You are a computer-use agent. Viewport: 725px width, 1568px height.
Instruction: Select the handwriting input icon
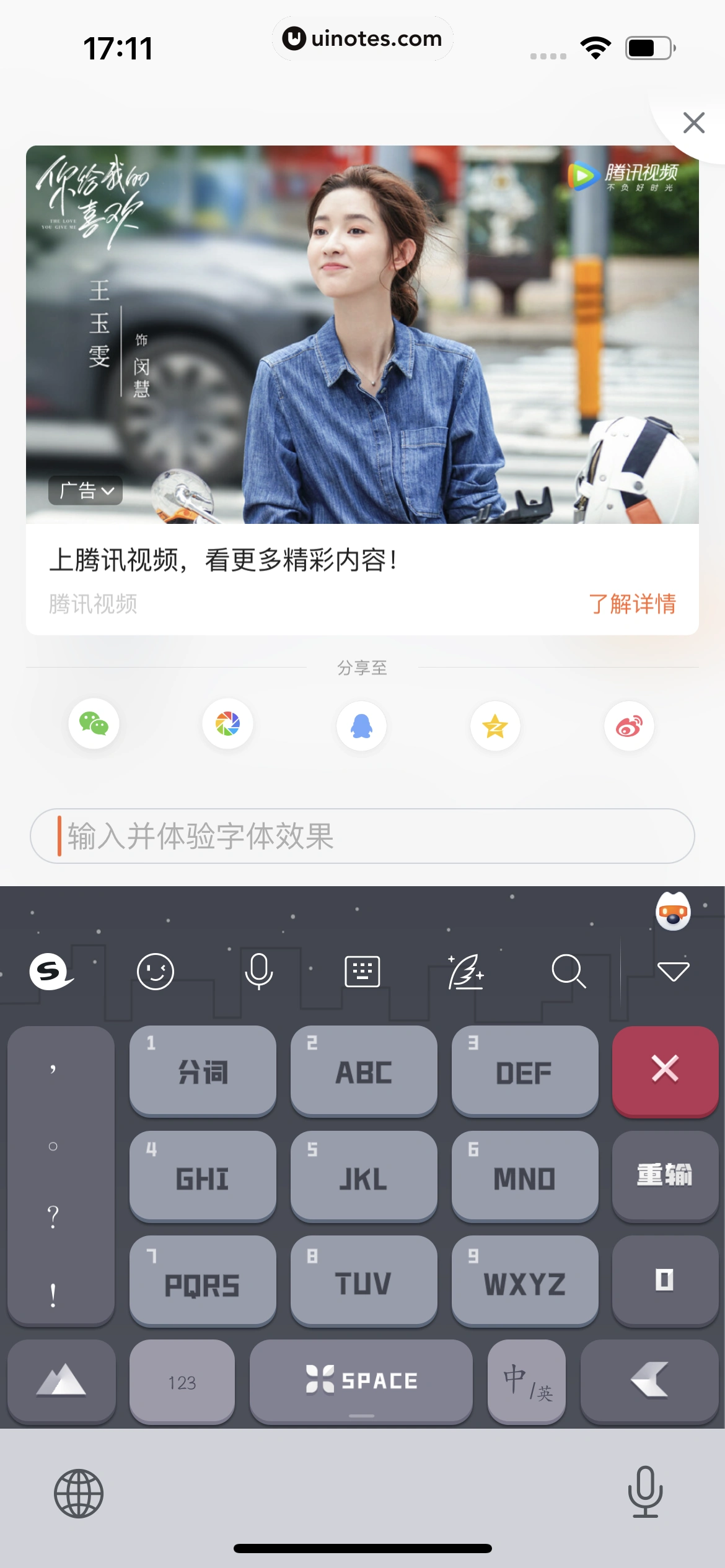[466, 971]
